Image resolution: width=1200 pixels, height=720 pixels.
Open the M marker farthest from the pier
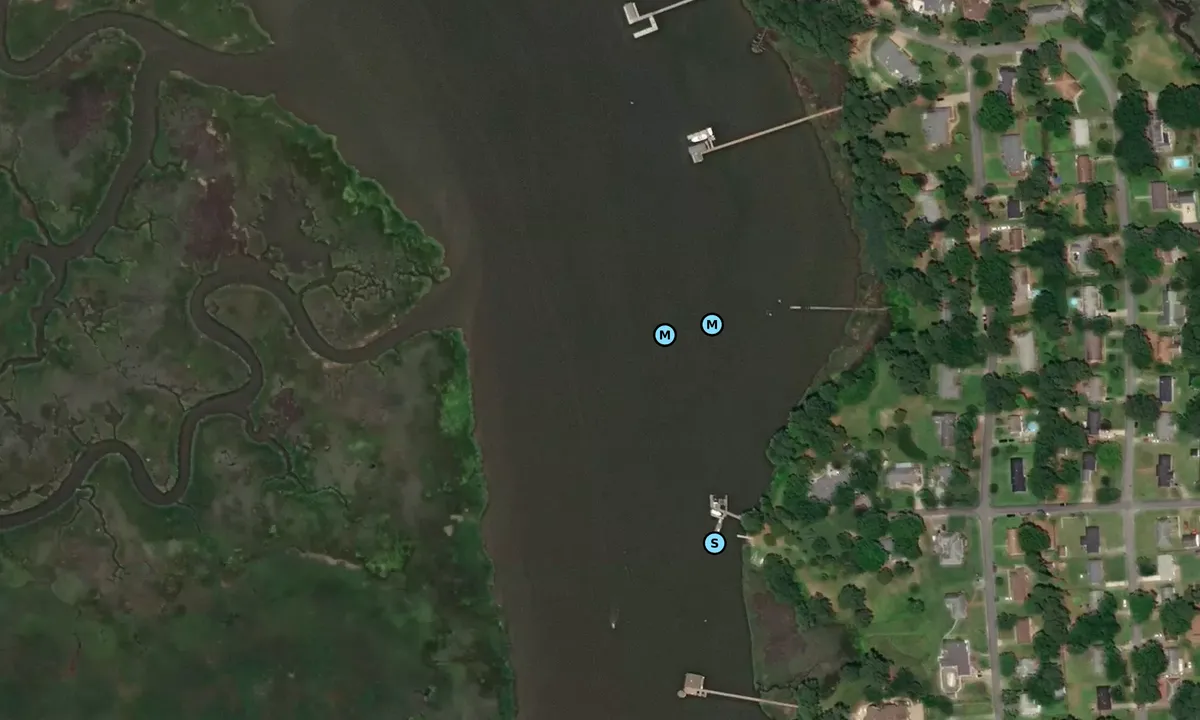(x=665, y=335)
